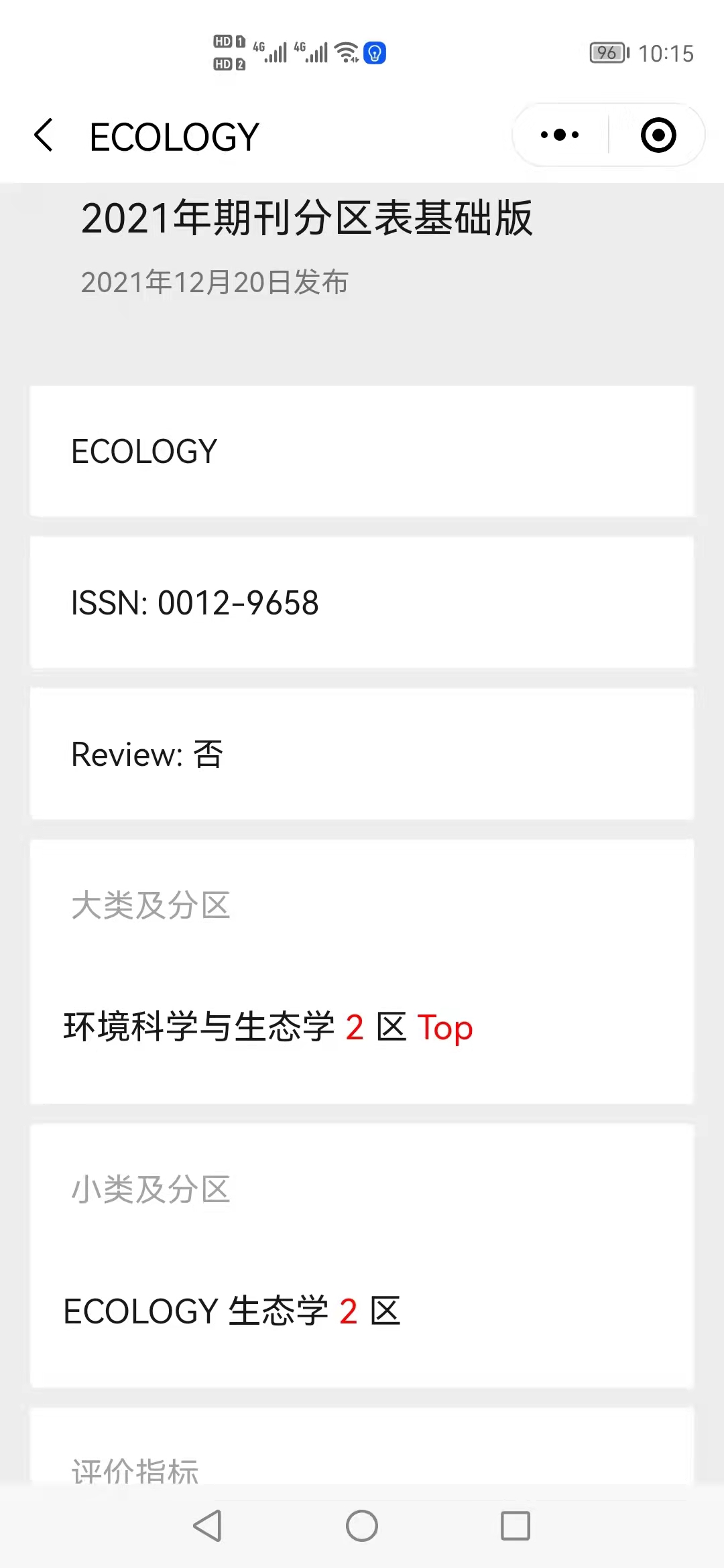Tap the system back navigation button
Viewport: 724px width, 1568px height.
point(207,1526)
